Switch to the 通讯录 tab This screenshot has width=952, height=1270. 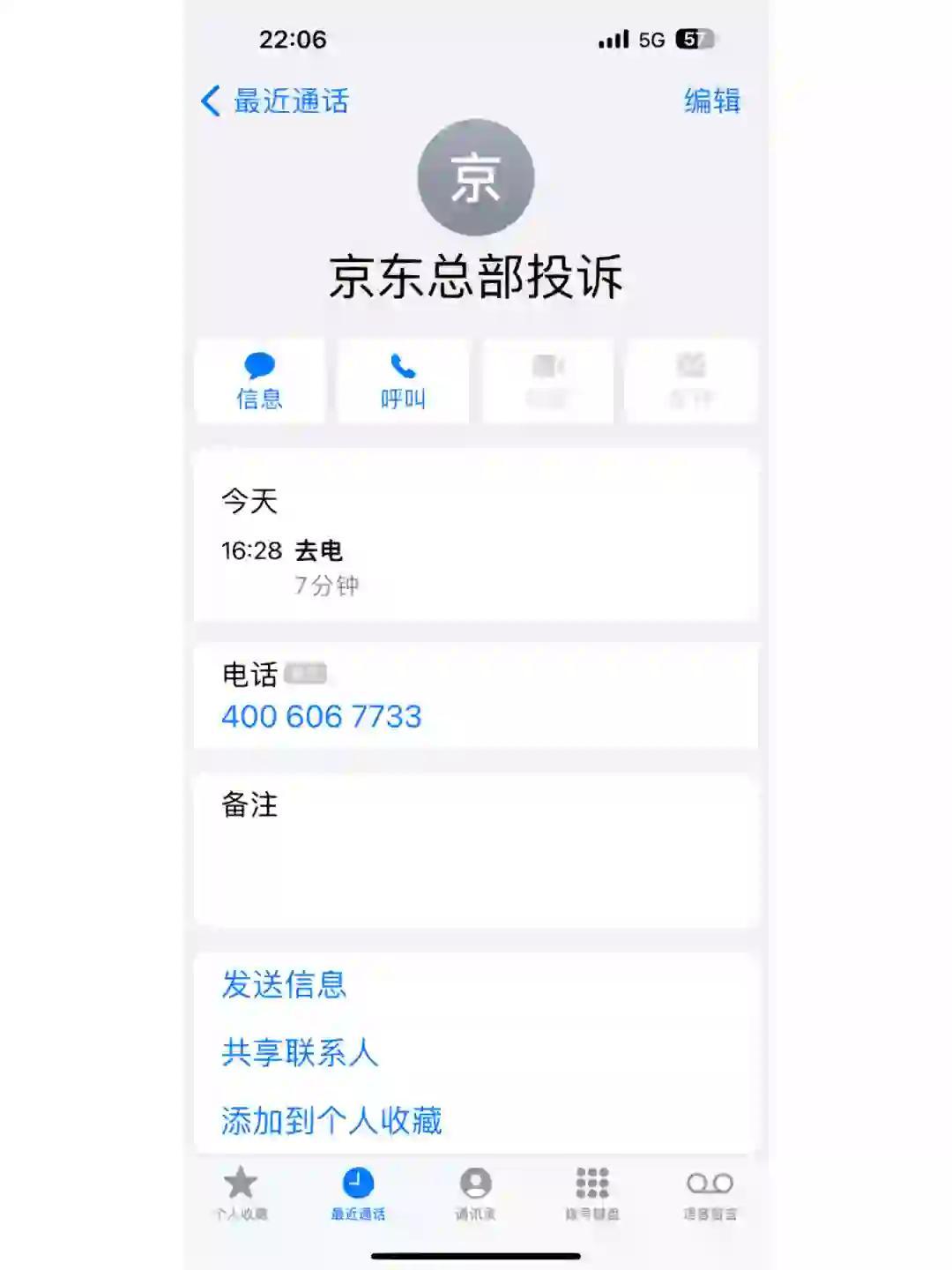coord(475,1193)
